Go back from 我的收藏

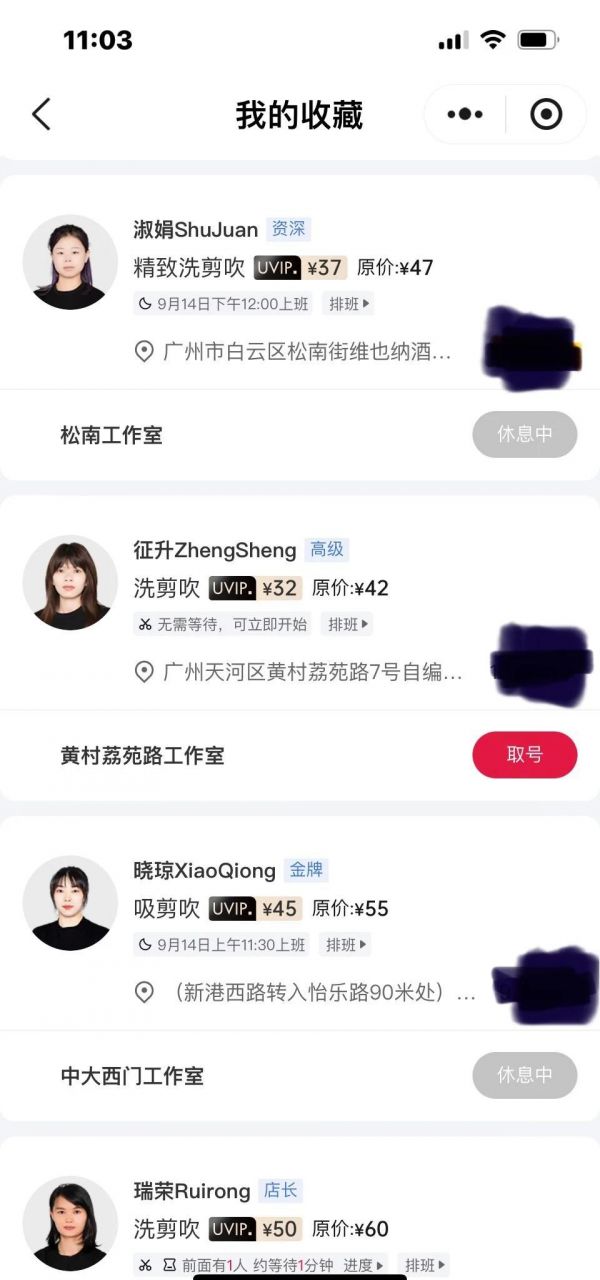point(41,114)
